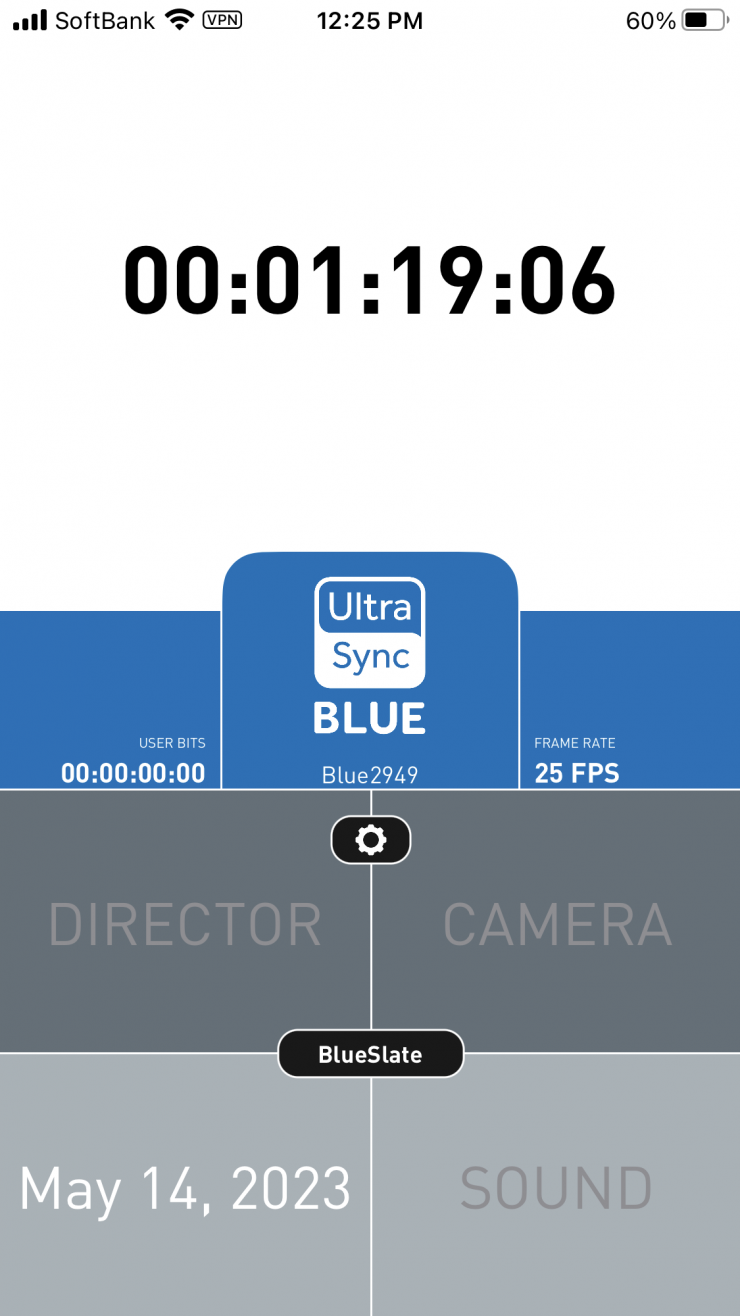Screen dimensions: 740x1316
Task: Change the date May 14, 2023
Action: [x=185, y=1188]
